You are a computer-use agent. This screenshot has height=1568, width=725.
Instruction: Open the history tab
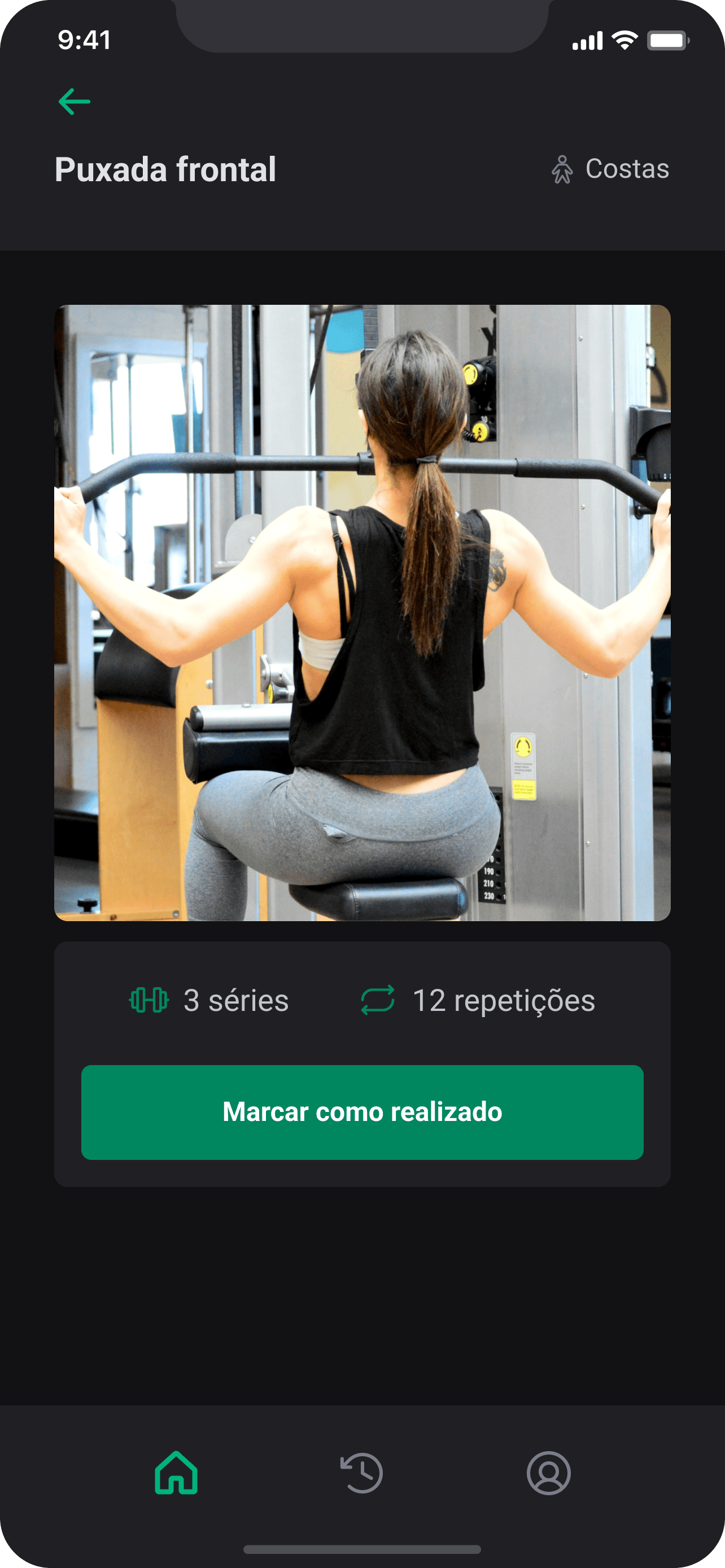(x=361, y=1473)
